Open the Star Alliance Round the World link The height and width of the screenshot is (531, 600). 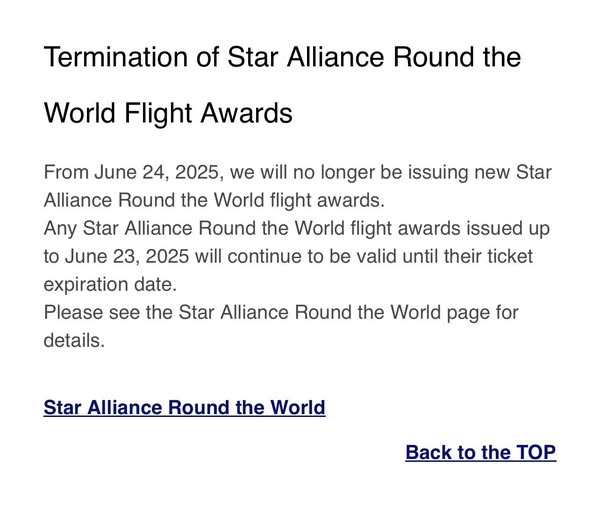point(184,408)
